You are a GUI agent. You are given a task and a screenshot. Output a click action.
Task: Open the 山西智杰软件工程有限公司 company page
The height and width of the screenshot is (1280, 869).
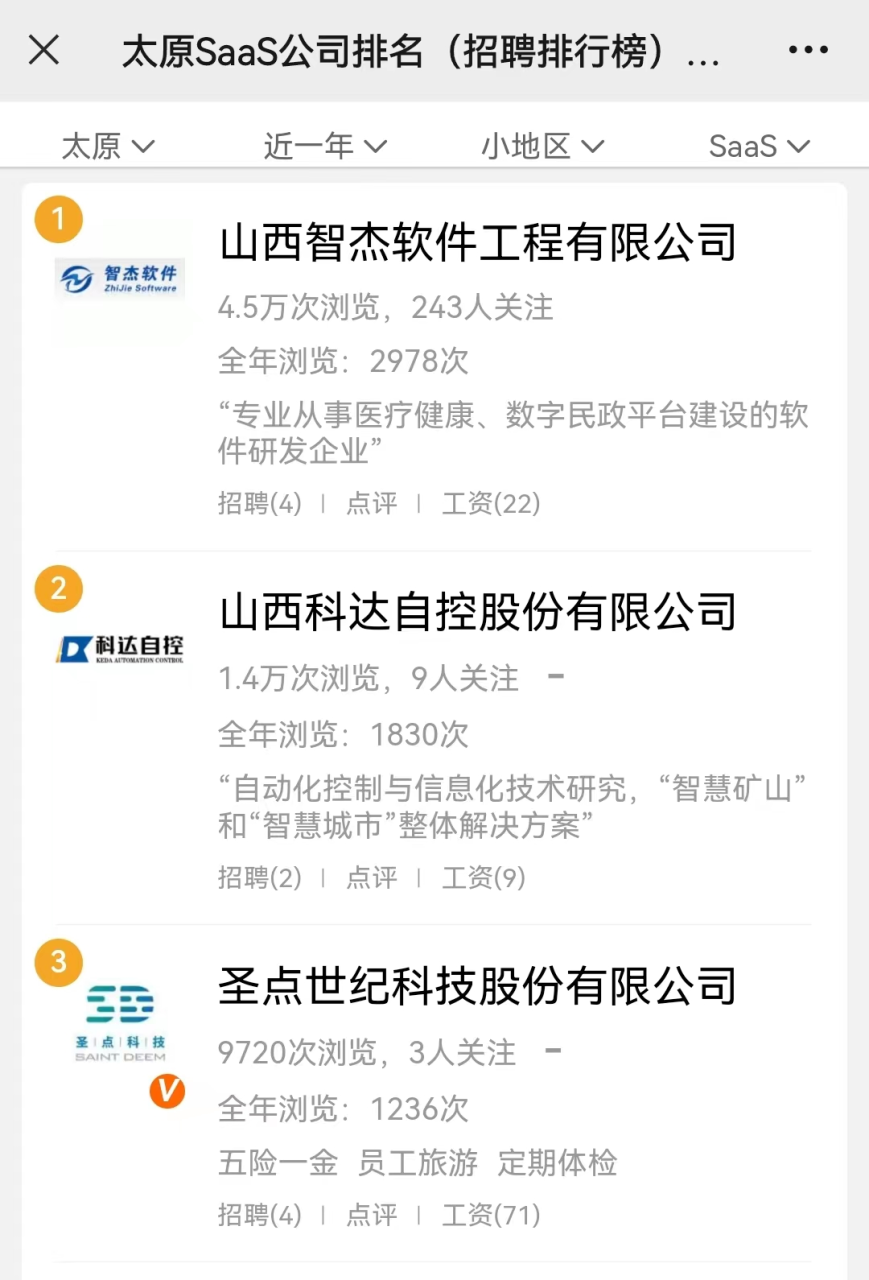coord(477,242)
